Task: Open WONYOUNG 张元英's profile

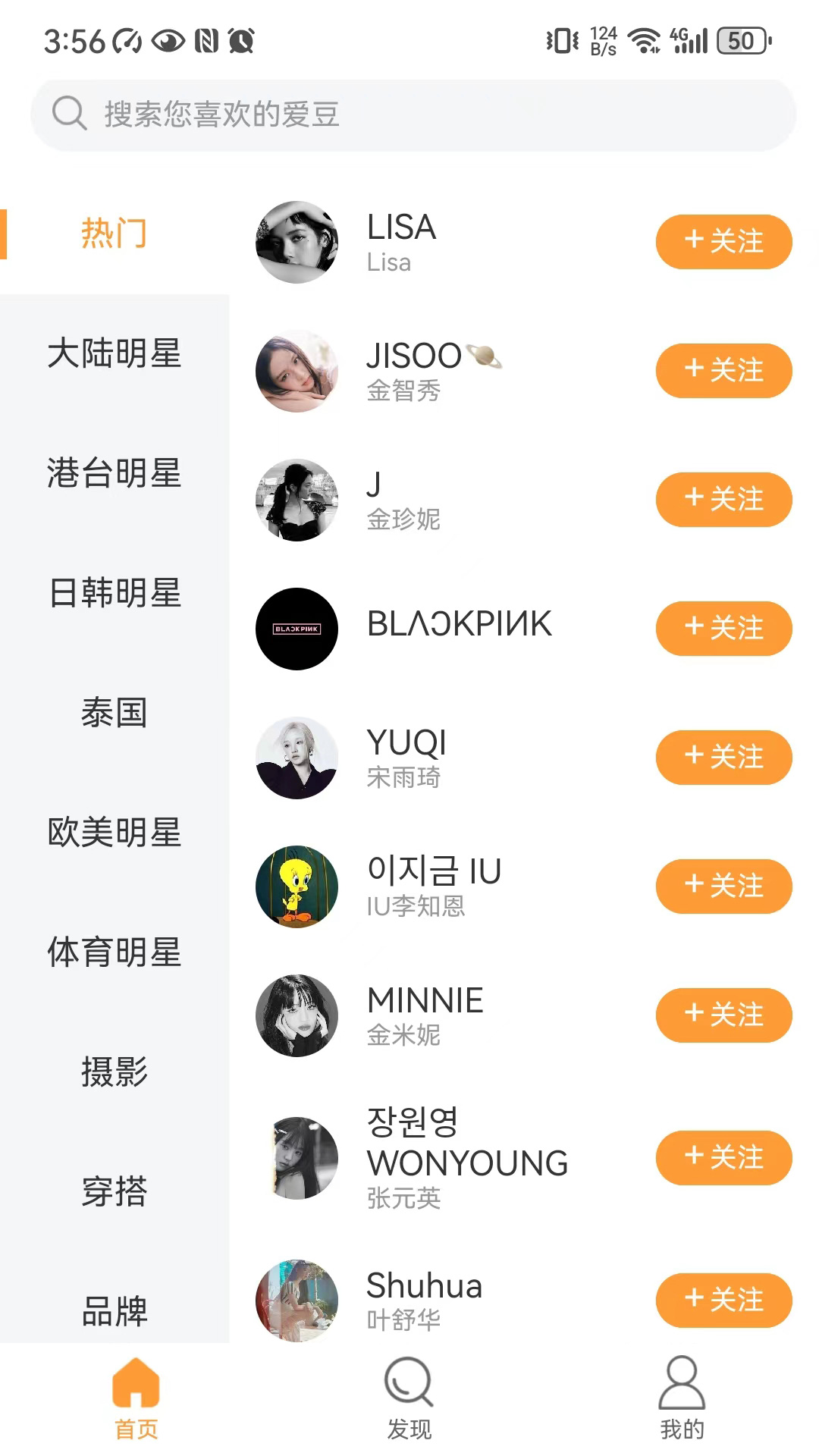Action: tap(466, 1158)
